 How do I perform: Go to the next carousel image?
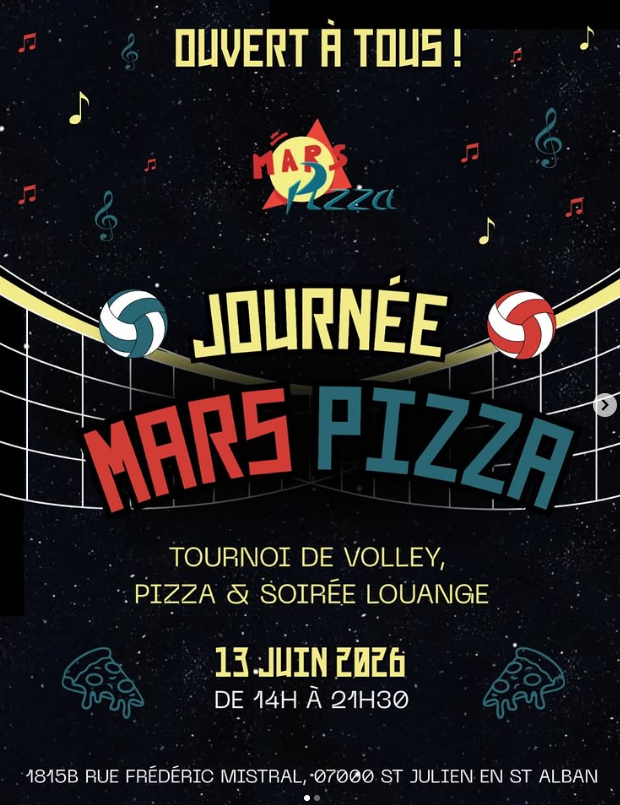605,405
